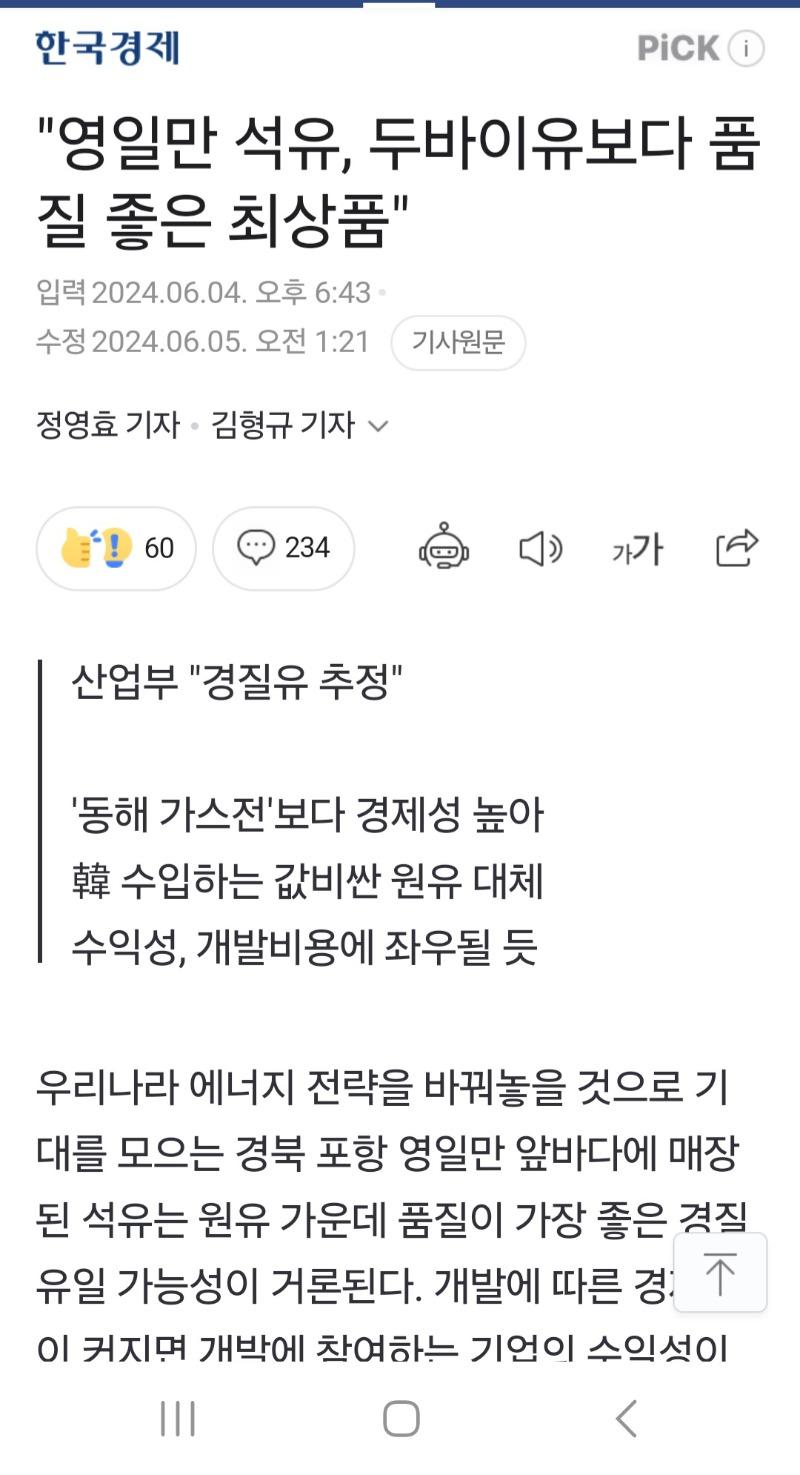Open the 기사원문 original article link
This screenshot has width=800, height=1475.
click(458, 343)
